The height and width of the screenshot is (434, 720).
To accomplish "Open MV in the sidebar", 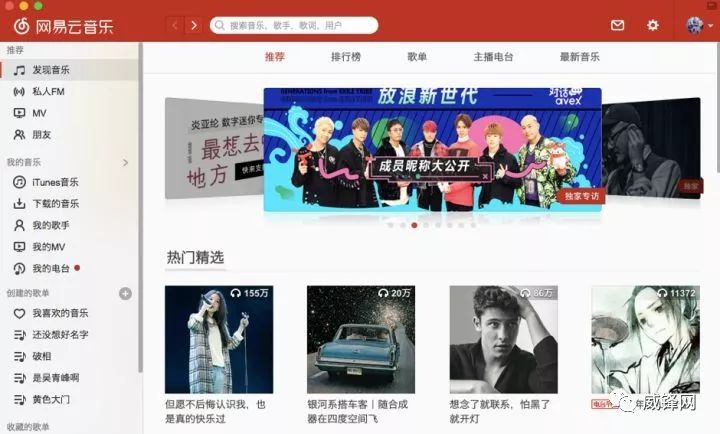I will click(x=39, y=113).
